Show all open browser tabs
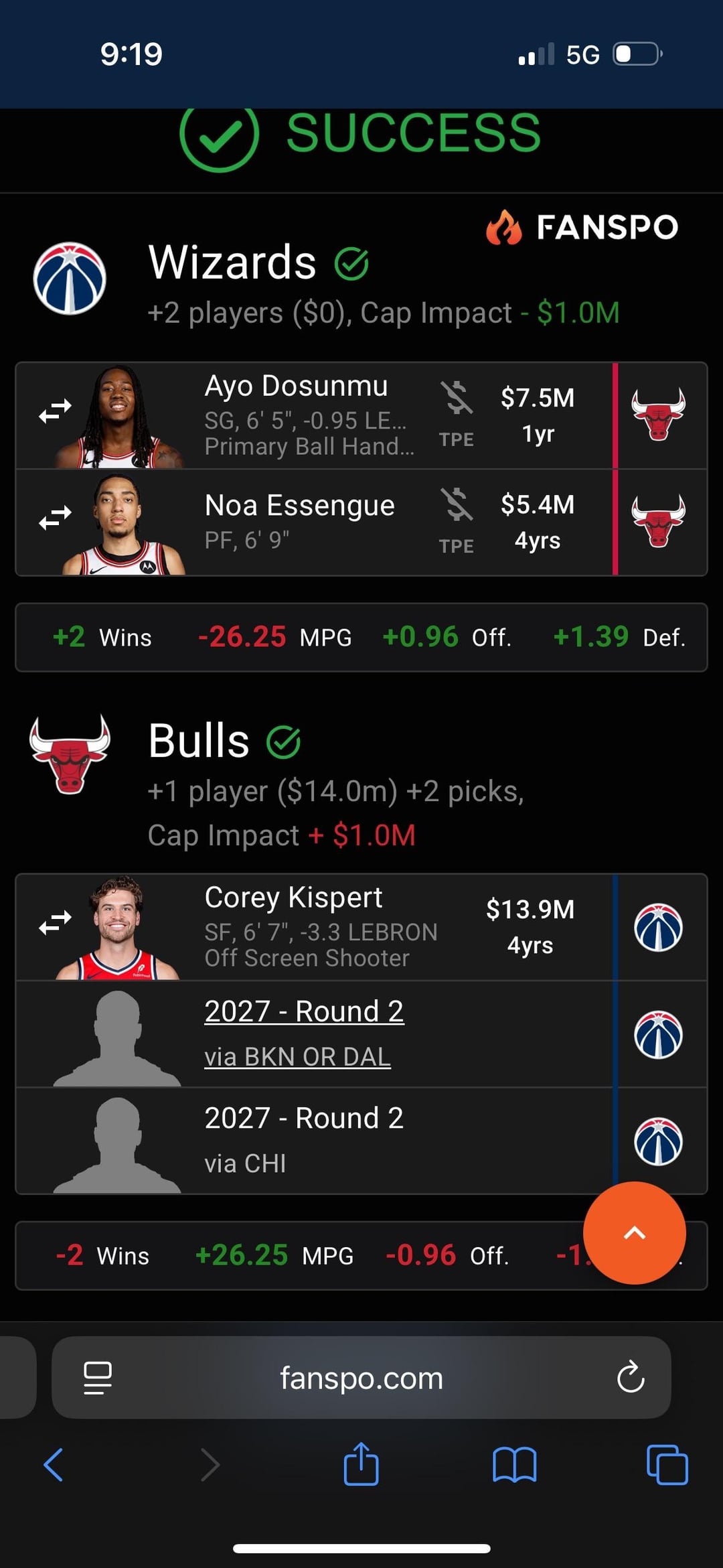 pos(667,1465)
